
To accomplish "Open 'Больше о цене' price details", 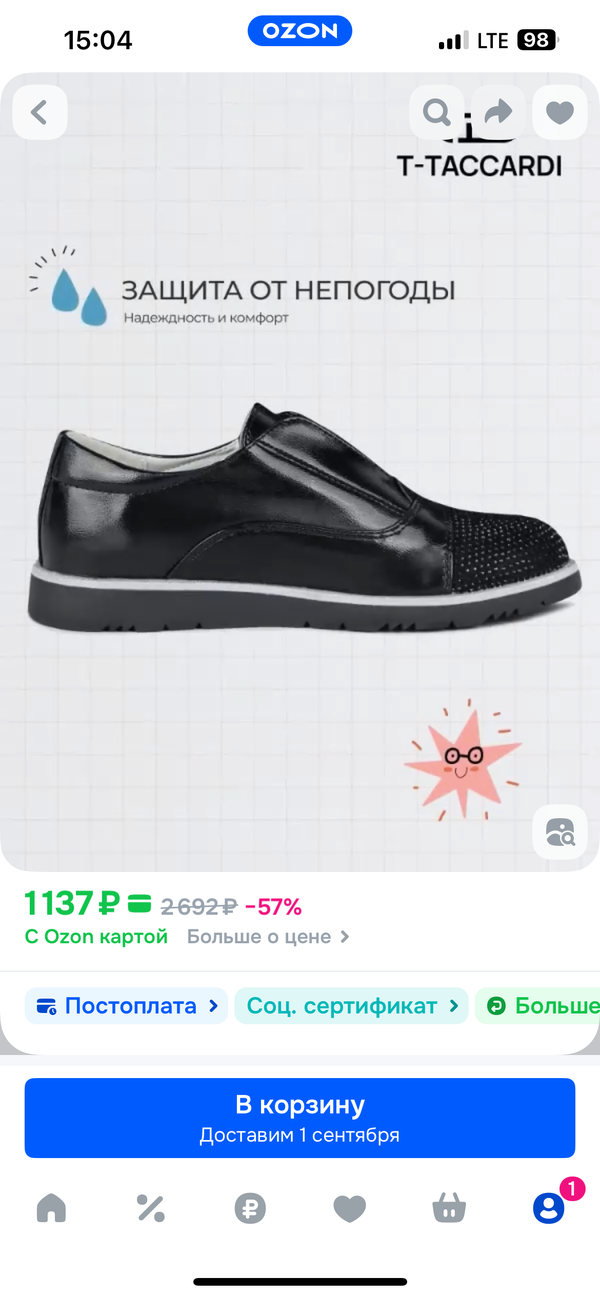I will coord(268,937).
